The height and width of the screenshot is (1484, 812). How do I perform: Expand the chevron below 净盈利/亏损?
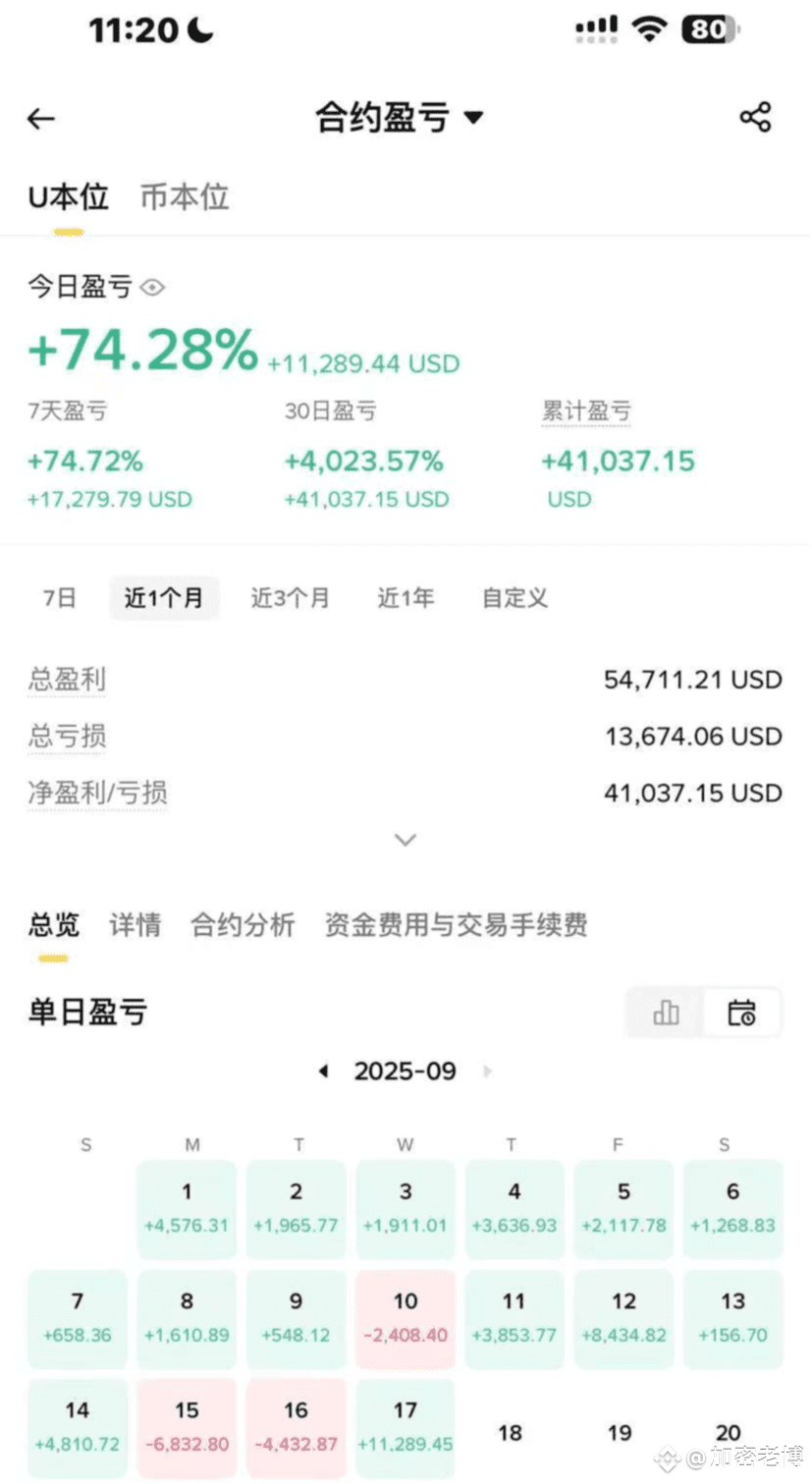pyautogui.click(x=405, y=840)
